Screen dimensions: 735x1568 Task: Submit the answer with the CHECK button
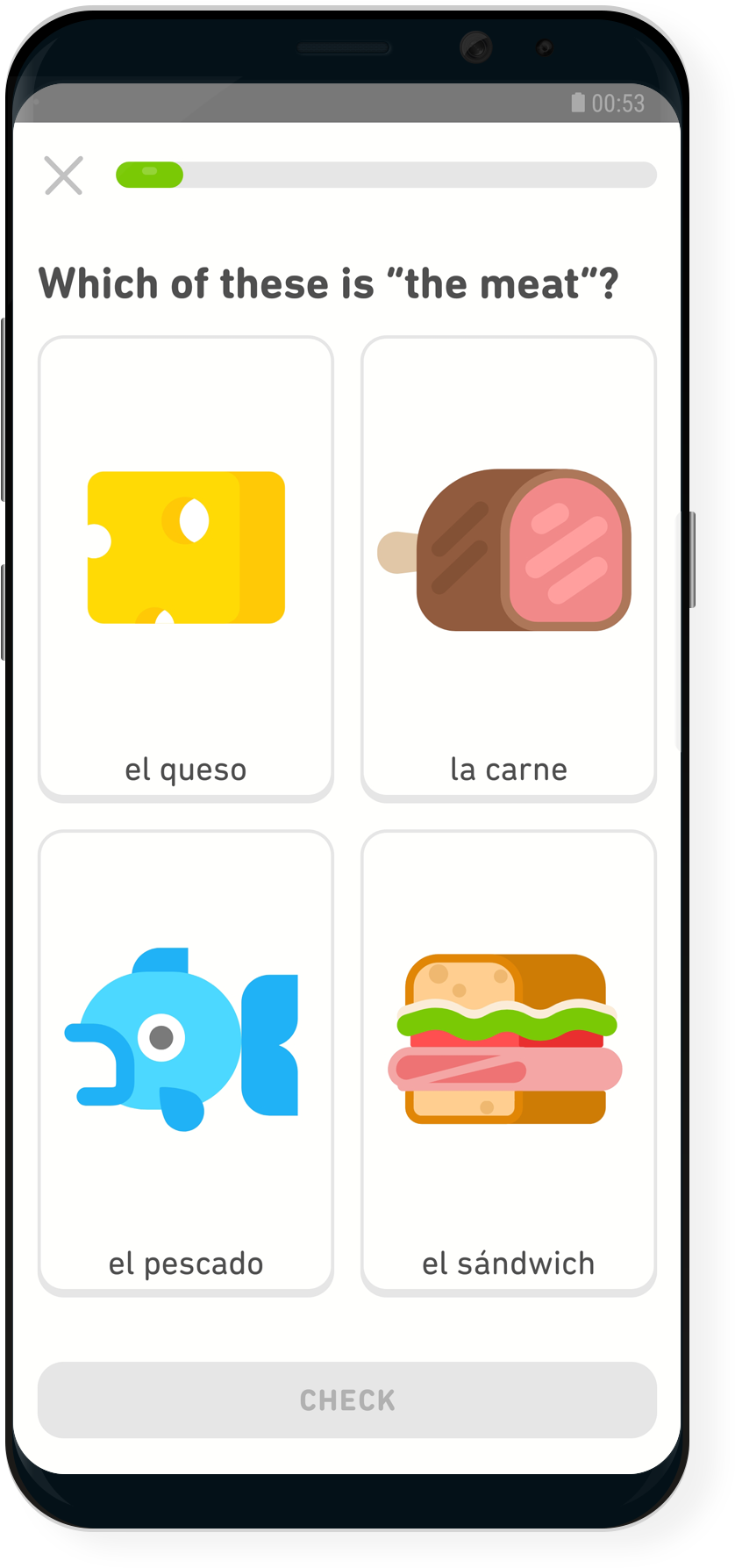(347, 1400)
